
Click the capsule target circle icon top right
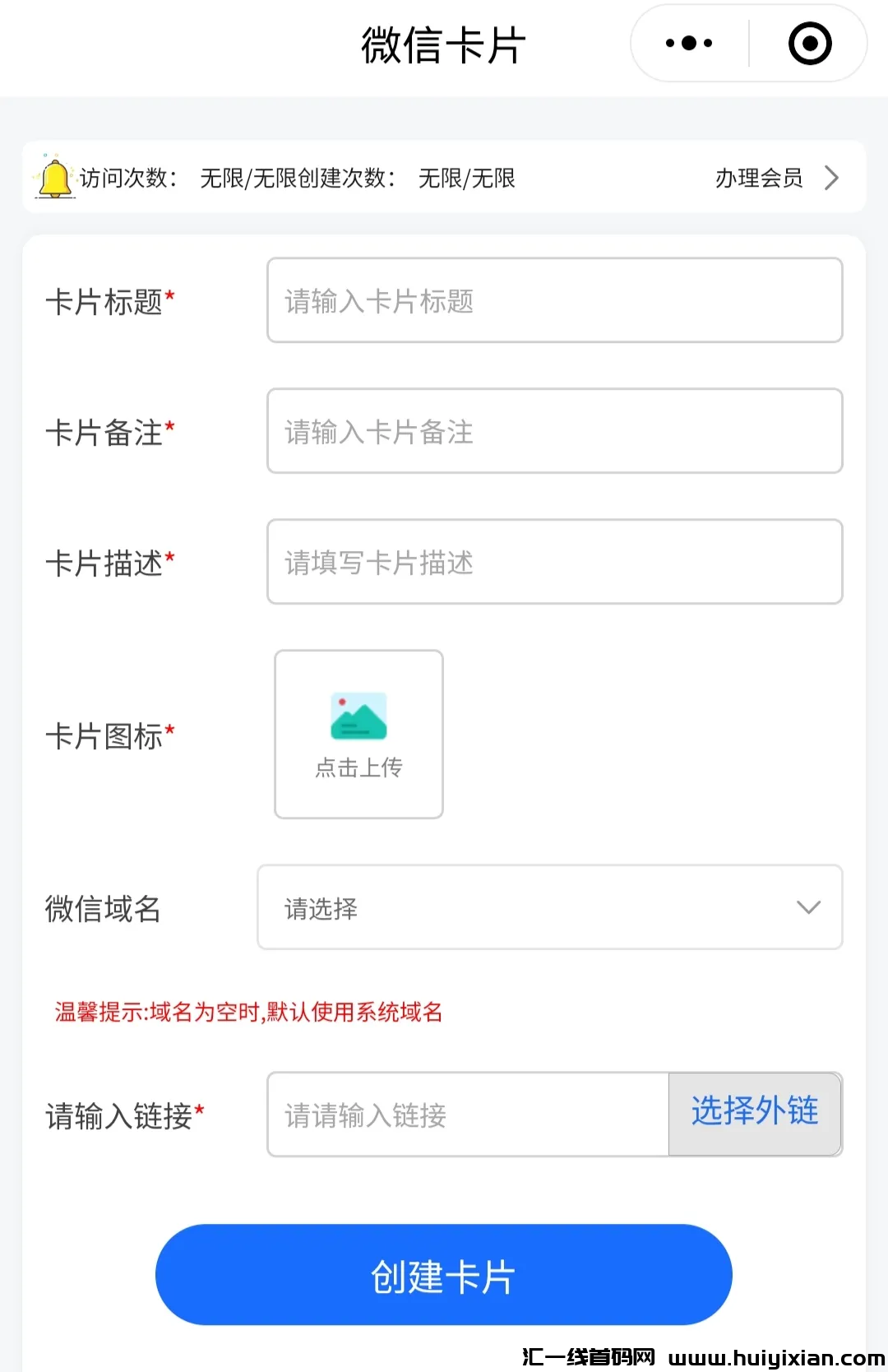pos(809,43)
